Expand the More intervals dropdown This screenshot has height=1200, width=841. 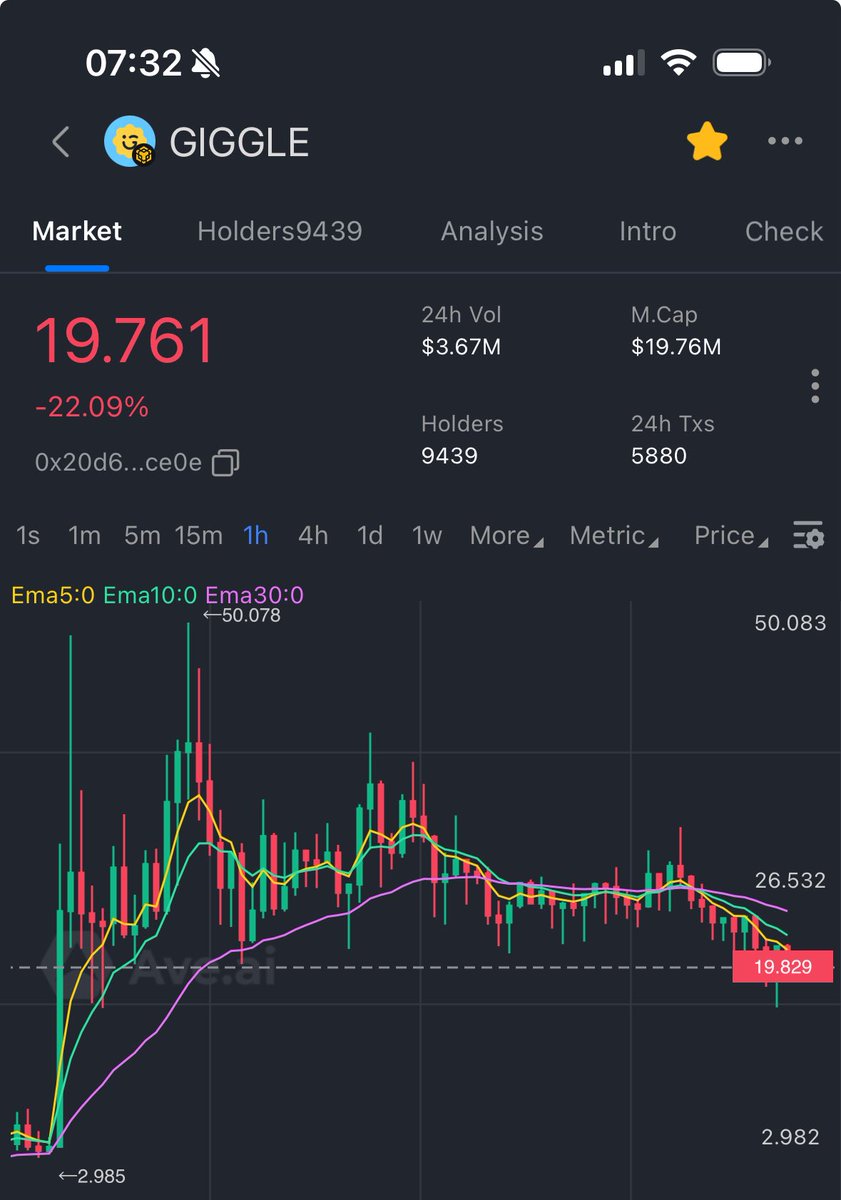(x=506, y=536)
